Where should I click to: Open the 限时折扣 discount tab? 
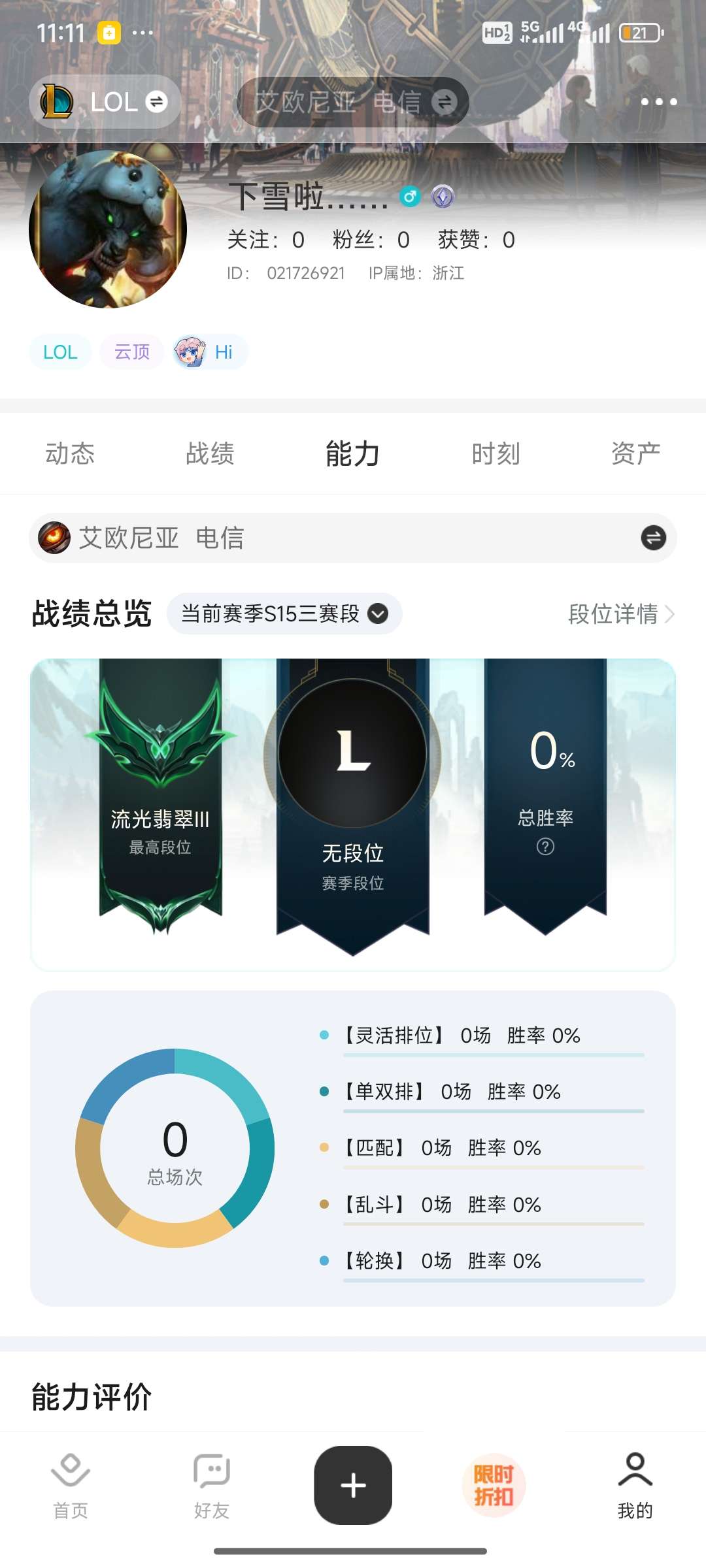coord(494,1485)
